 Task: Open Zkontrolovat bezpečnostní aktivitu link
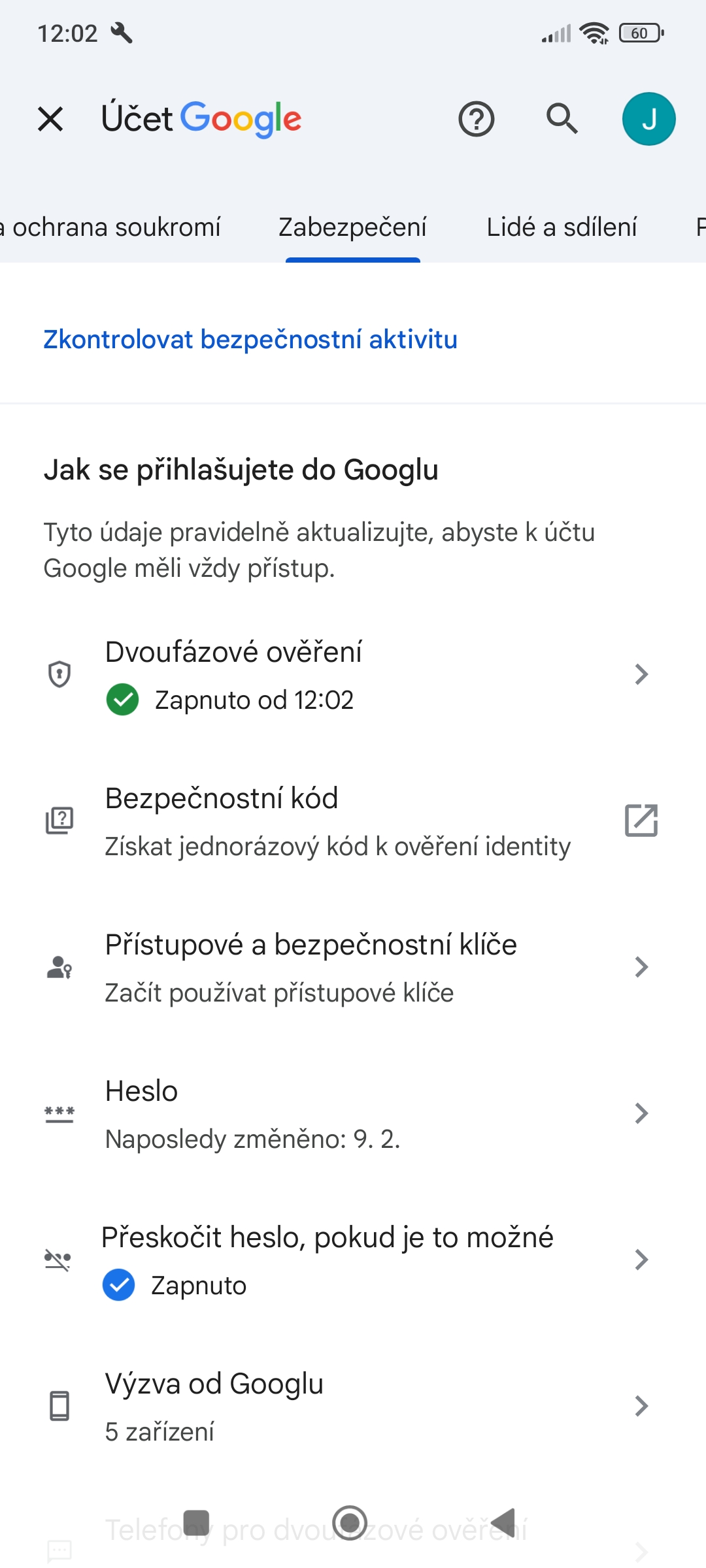coord(250,340)
